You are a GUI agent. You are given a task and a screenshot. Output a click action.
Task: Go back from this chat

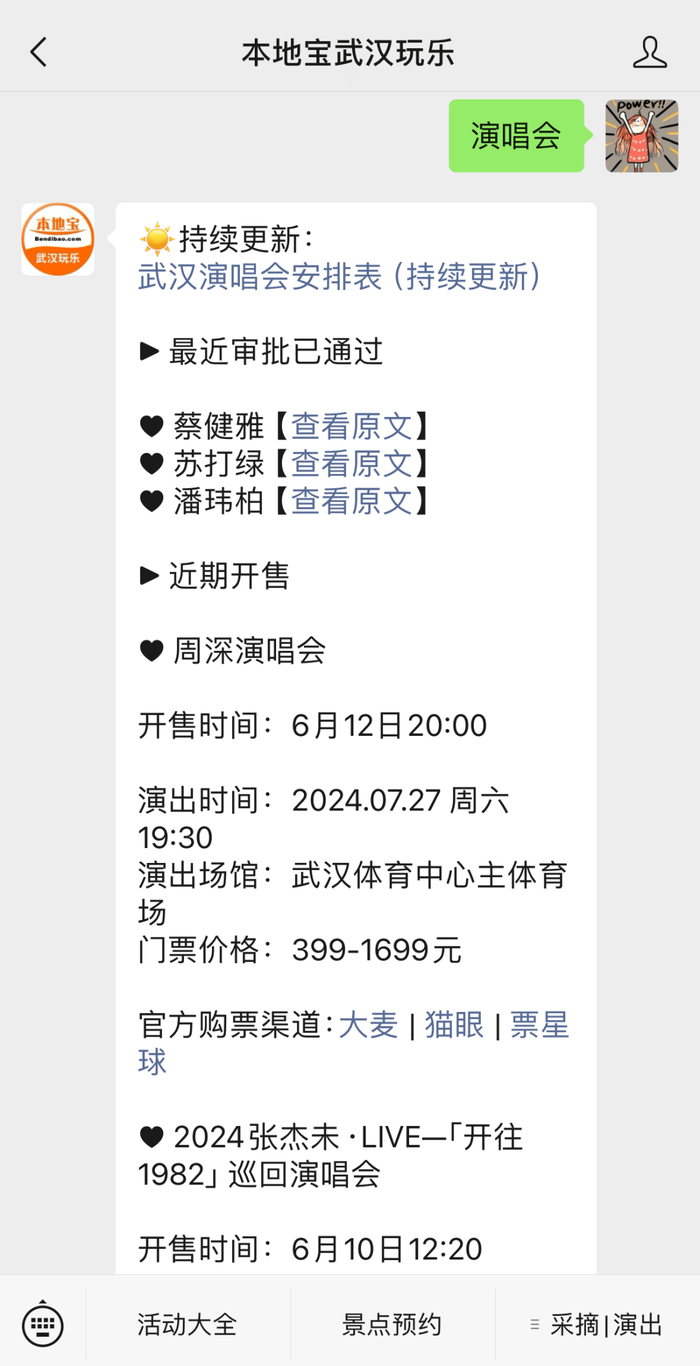[x=39, y=52]
